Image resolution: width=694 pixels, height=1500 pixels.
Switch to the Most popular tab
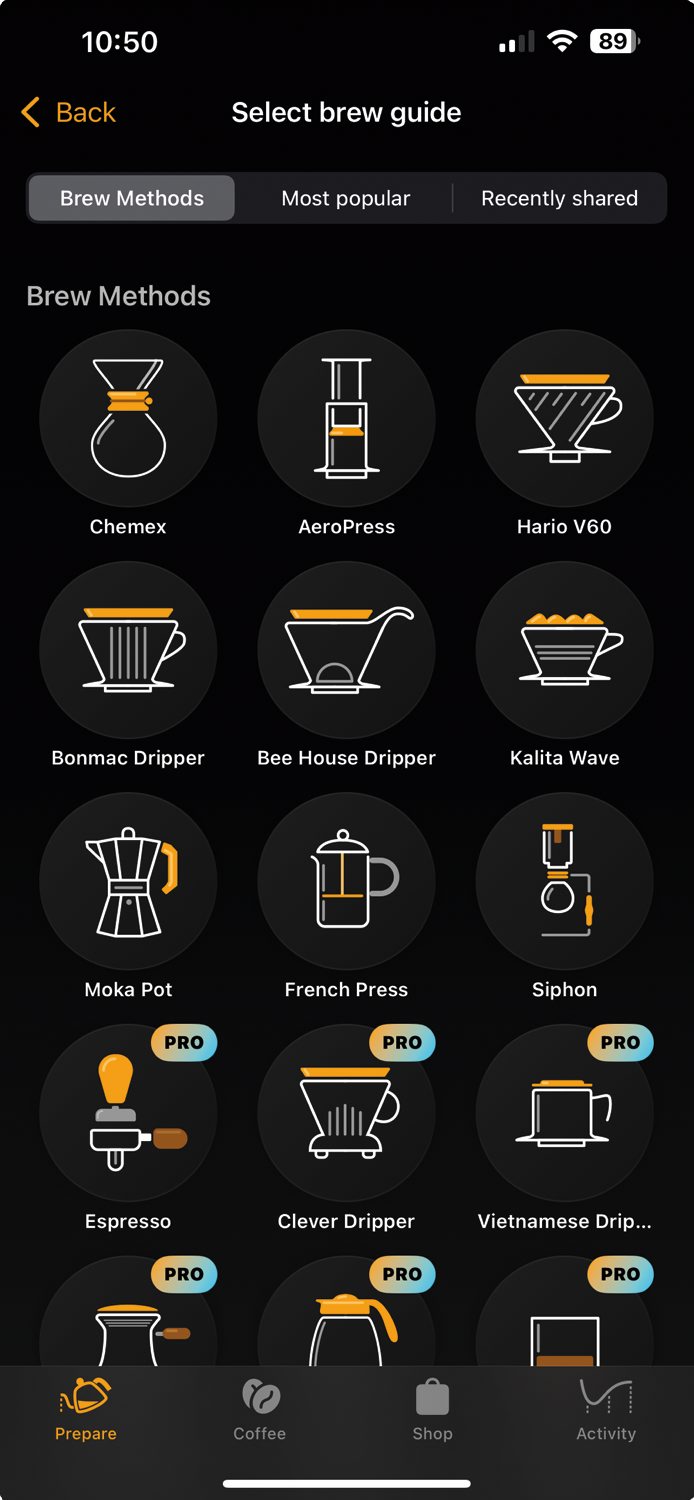[x=345, y=198]
